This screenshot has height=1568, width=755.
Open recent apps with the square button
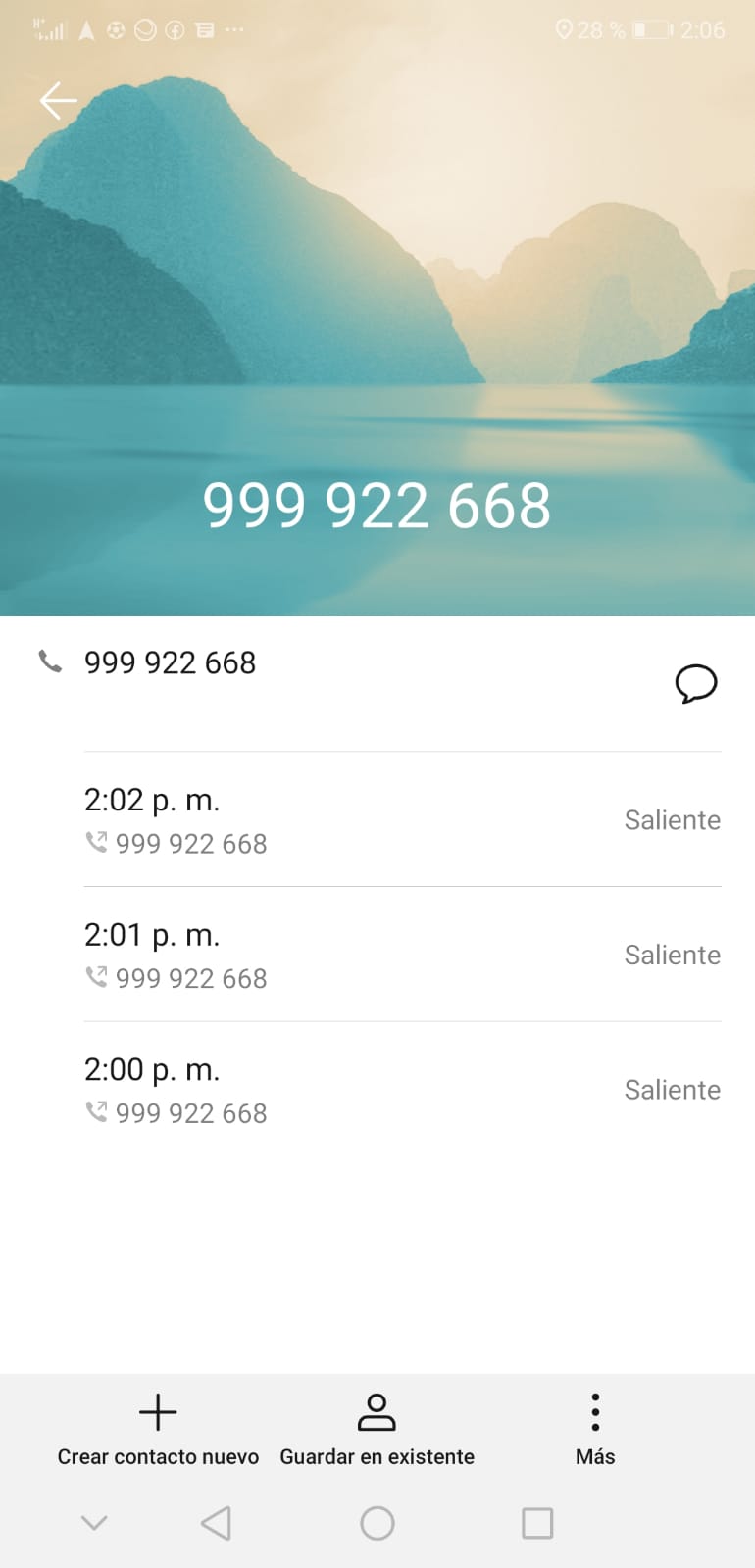[537, 1523]
